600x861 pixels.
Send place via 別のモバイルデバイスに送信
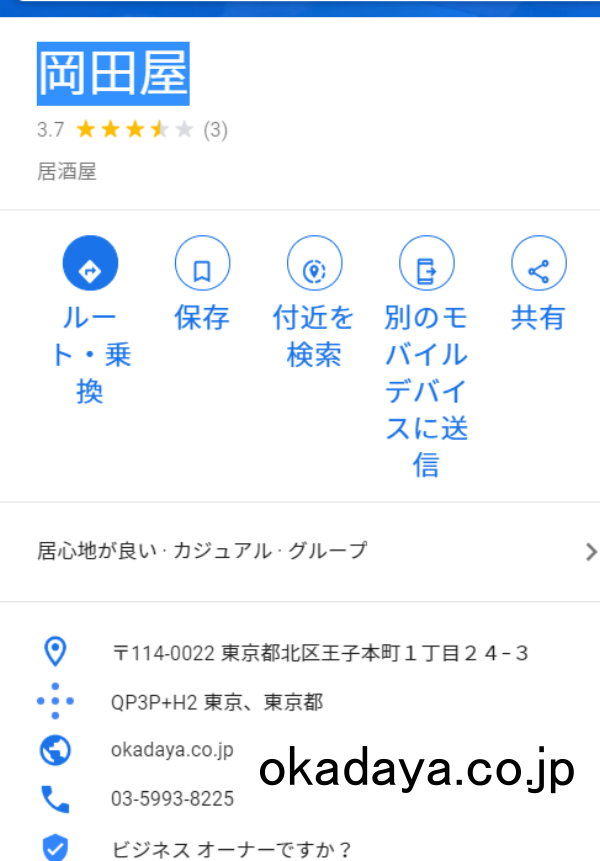click(x=426, y=264)
